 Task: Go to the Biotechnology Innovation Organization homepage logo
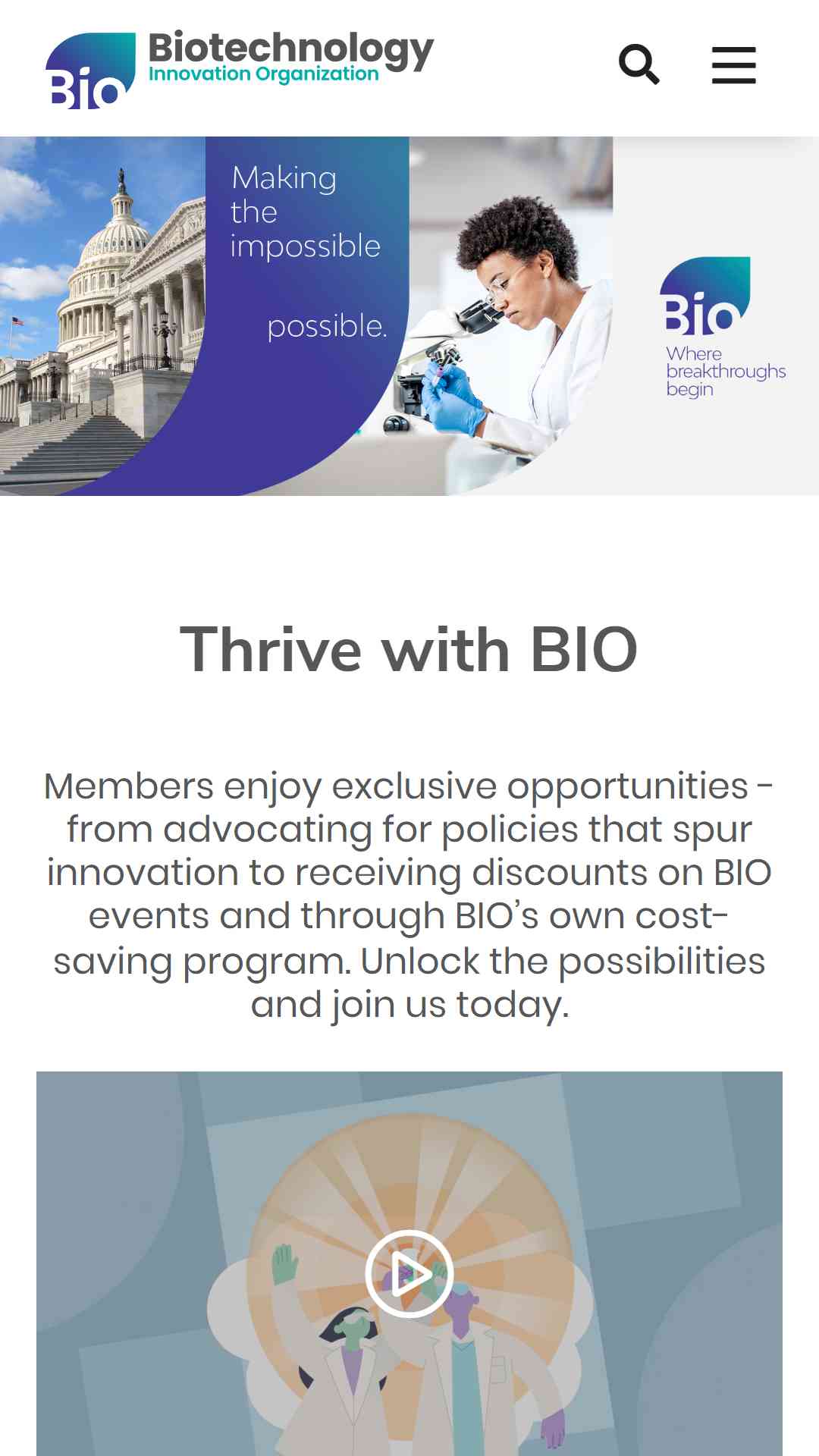[240, 70]
